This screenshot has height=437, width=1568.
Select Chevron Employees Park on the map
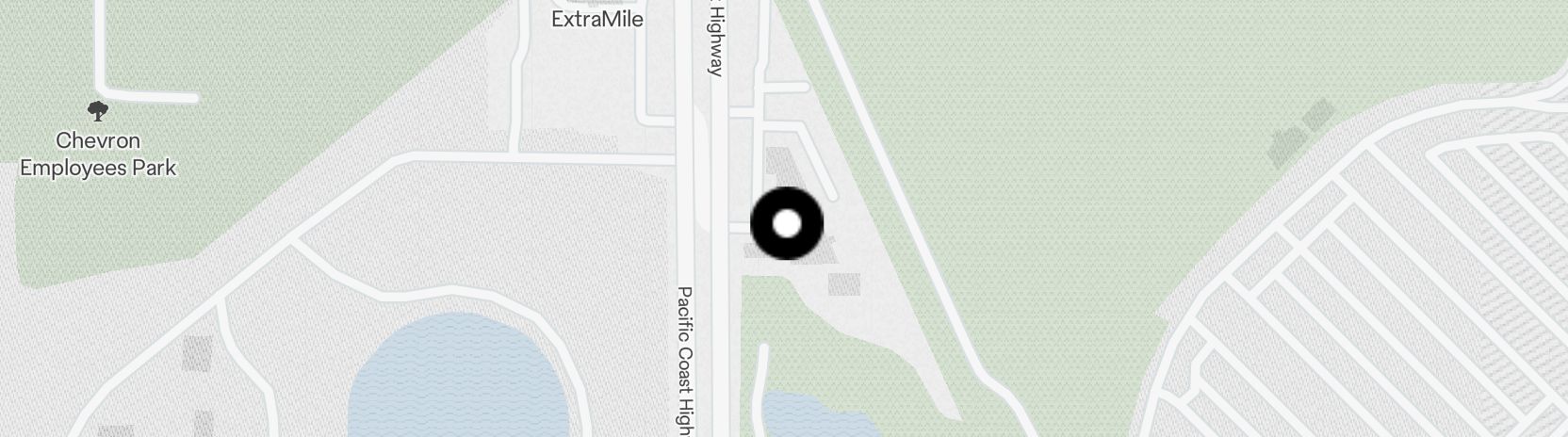98,154
